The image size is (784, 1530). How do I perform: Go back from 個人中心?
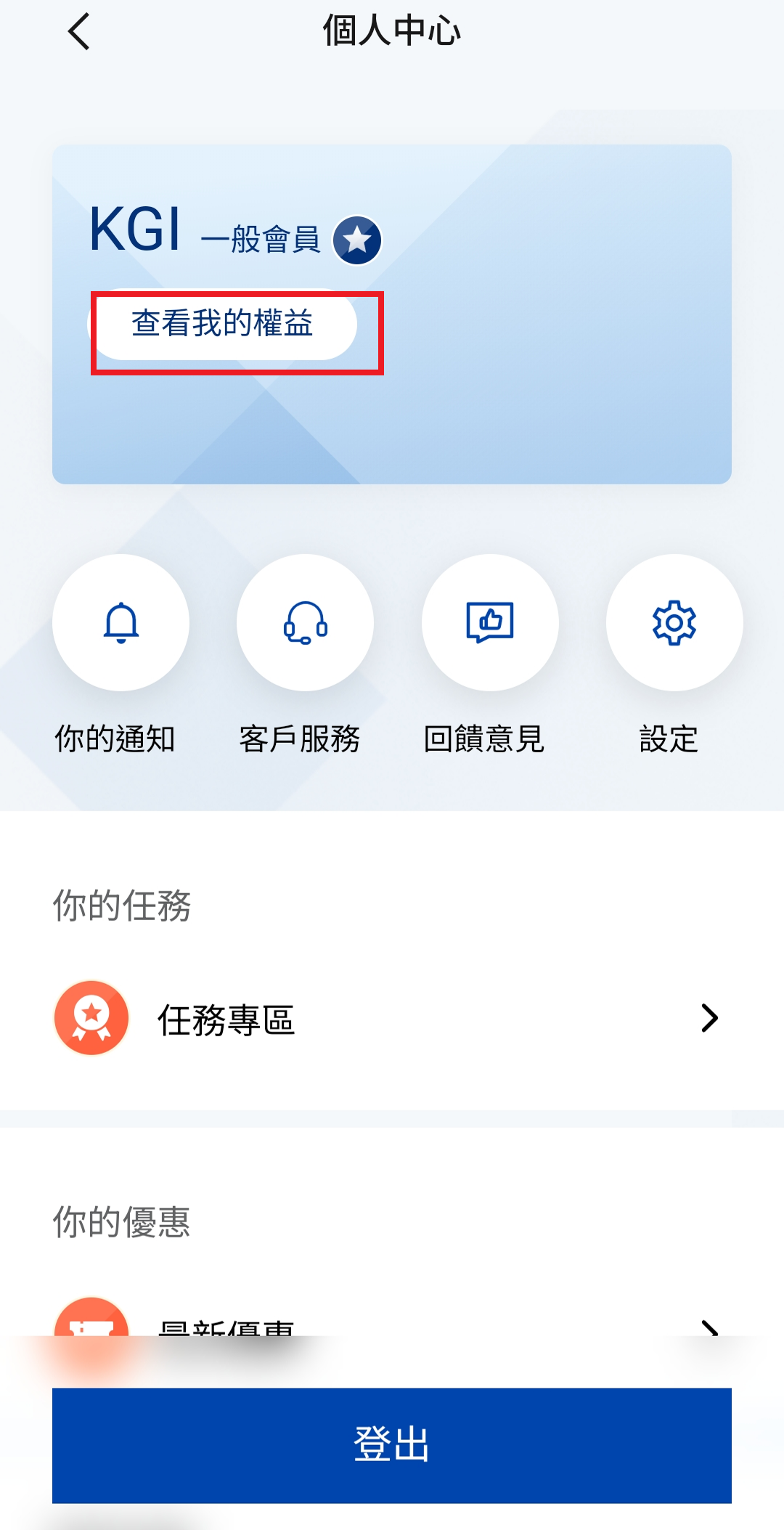[79, 32]
